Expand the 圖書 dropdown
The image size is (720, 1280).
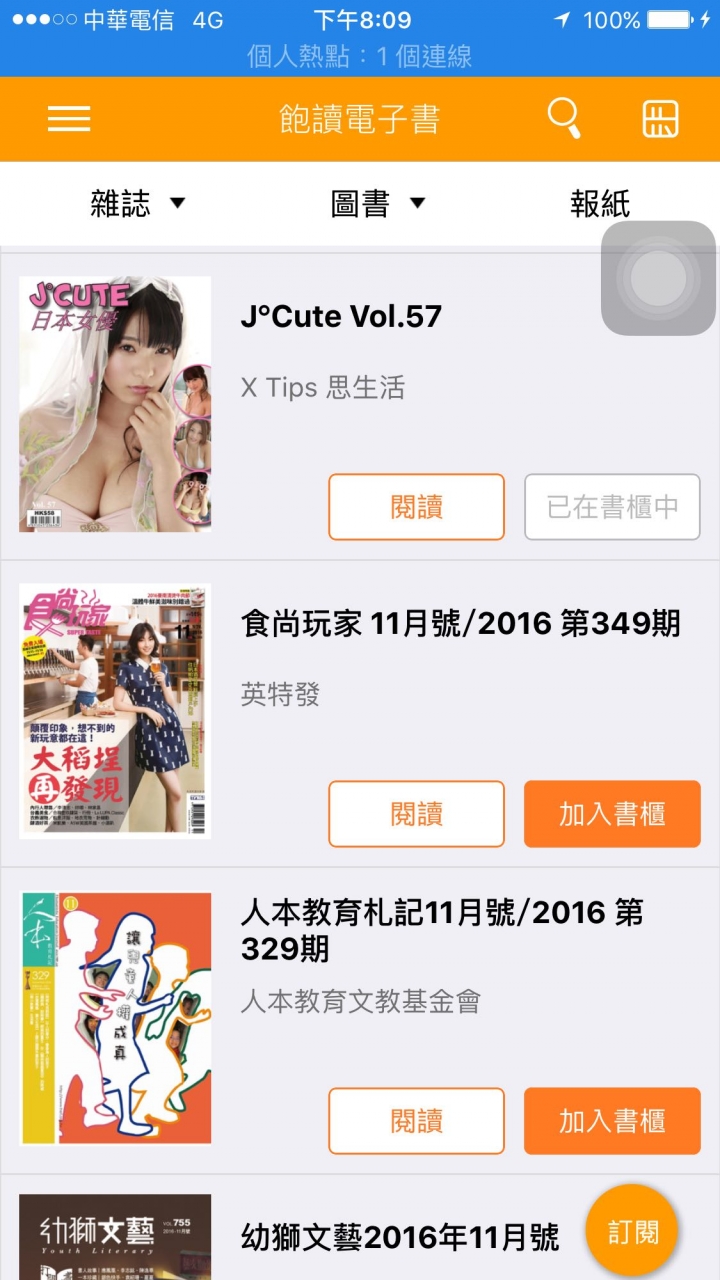point(378,204)
